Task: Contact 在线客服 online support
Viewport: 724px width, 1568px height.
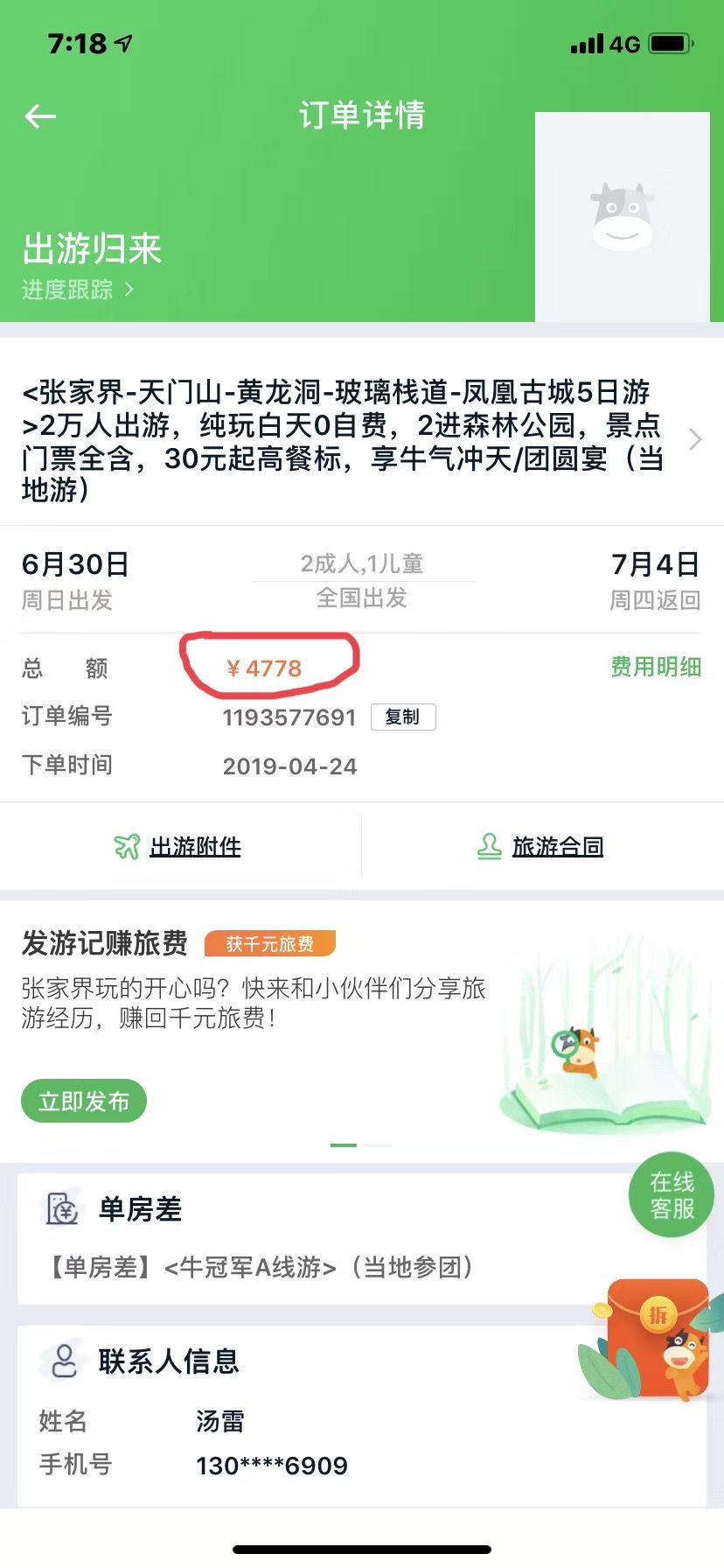Action: (x=672, y=1195)
